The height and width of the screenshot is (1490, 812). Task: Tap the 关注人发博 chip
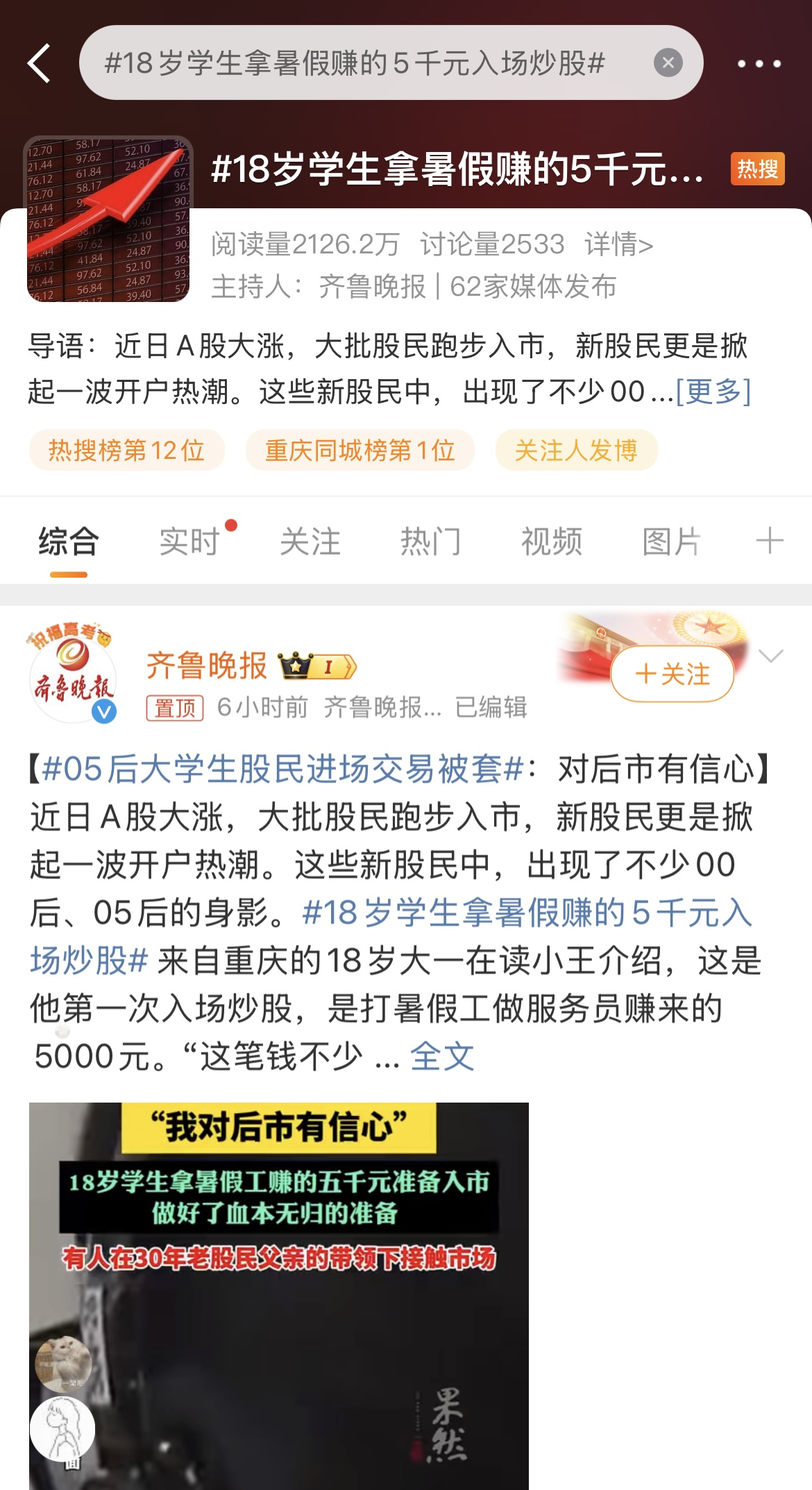575,451
